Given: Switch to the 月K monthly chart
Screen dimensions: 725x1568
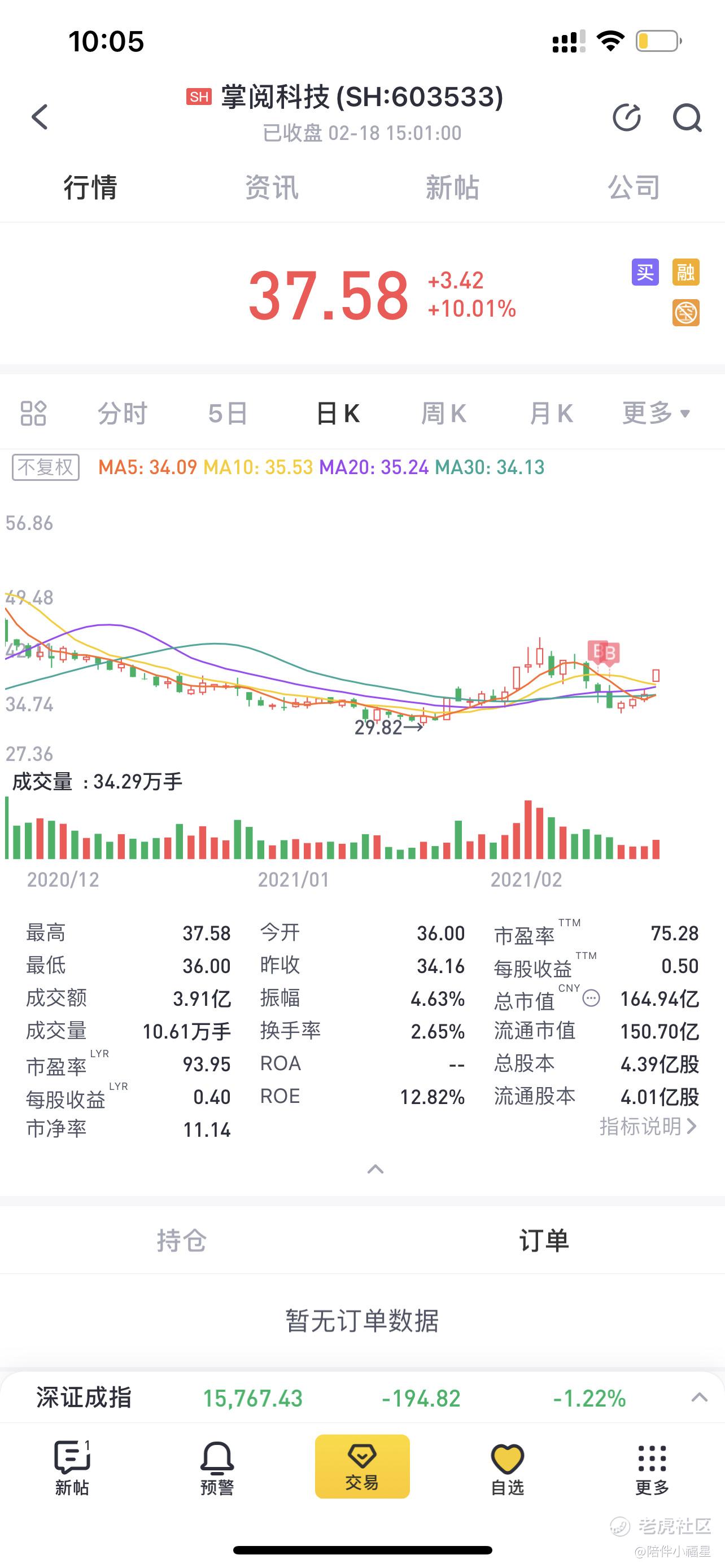Looking at the screenshot, I should click(551, 414).
